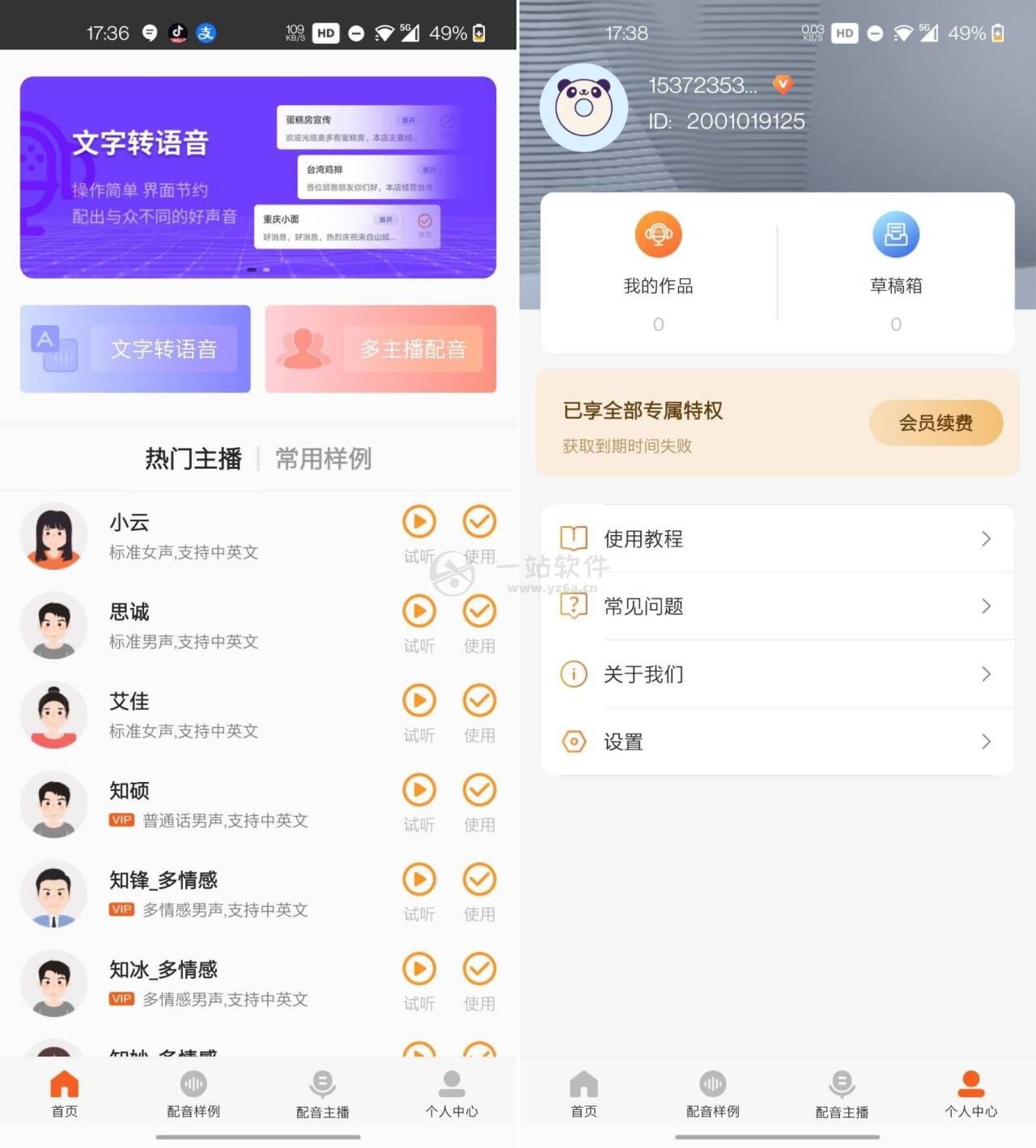Select the 热门主播 tab
Viewport: 1036px width, 1148px height.
[193, 459]
